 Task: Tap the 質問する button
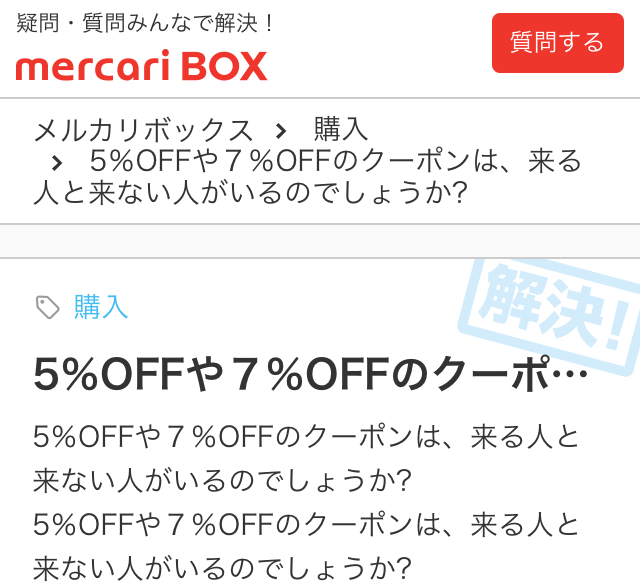coord(557,43)
